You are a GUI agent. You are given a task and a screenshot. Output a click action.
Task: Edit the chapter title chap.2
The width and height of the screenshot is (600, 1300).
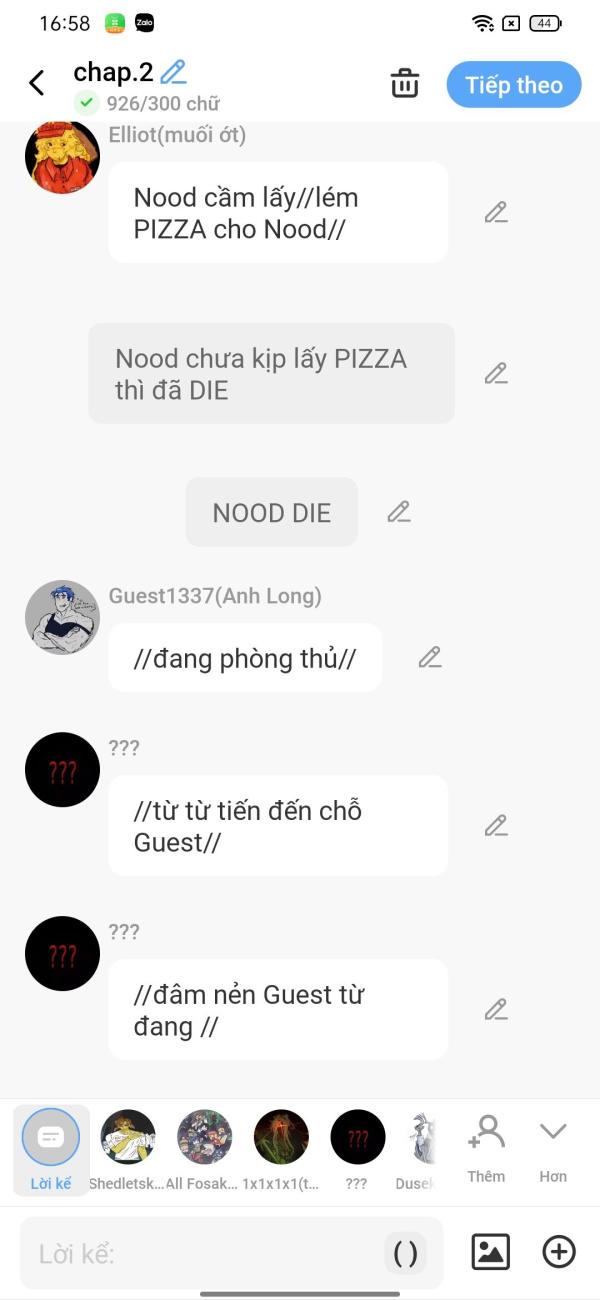tap(174, 72)
